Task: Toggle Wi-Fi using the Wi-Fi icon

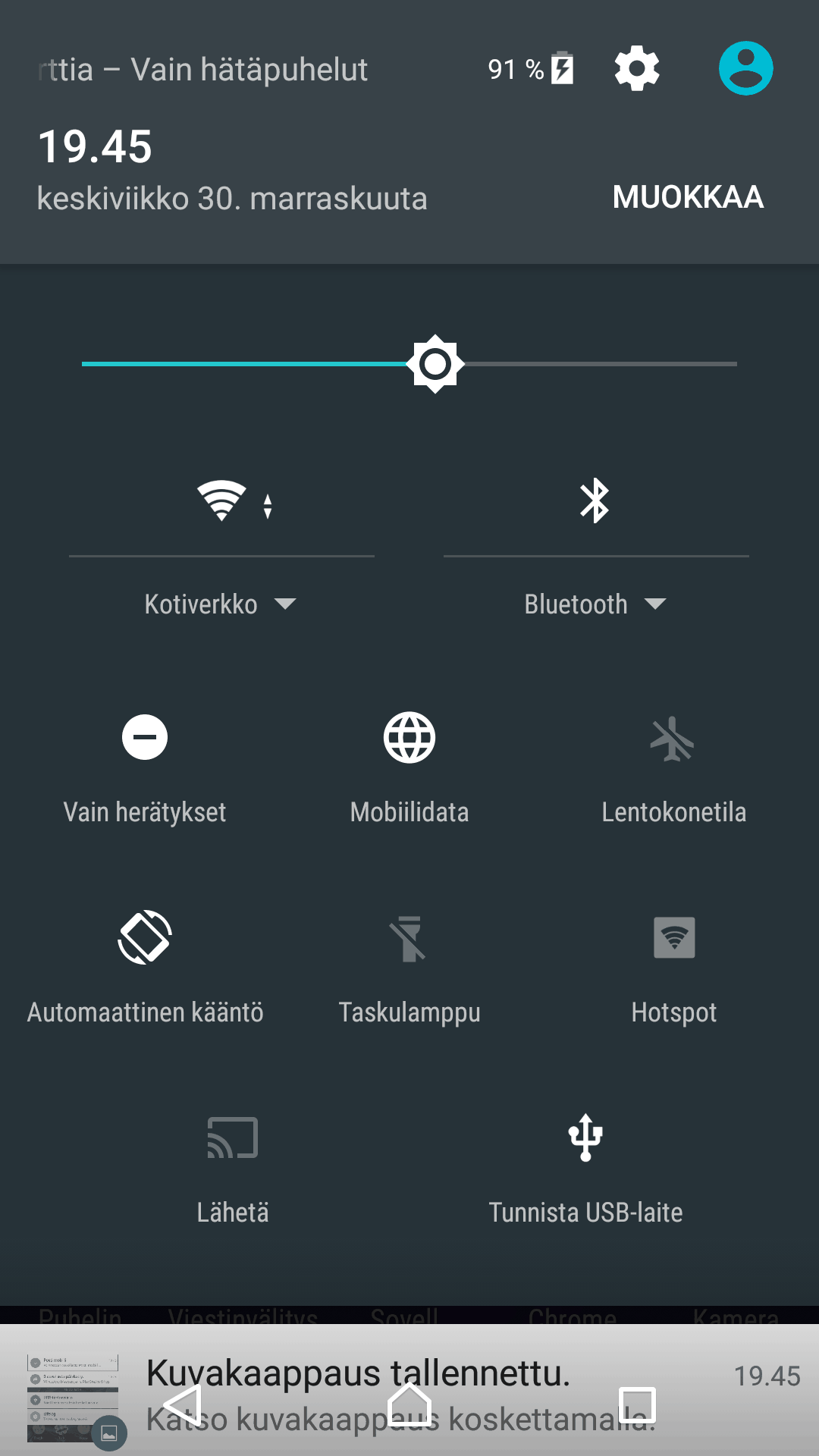Action: (x=221, y=500)
